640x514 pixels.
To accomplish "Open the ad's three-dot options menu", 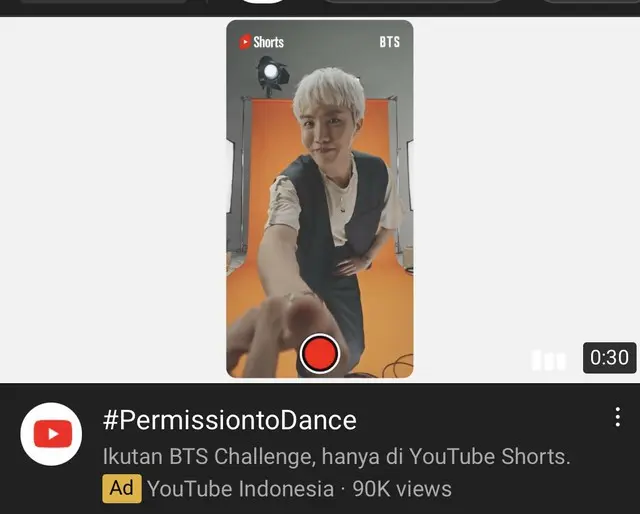I will (x=617, y=418).
